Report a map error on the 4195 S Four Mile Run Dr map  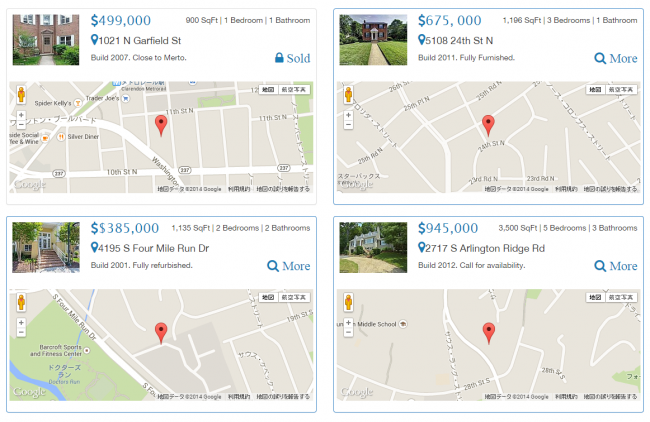[x=283, y=396]
